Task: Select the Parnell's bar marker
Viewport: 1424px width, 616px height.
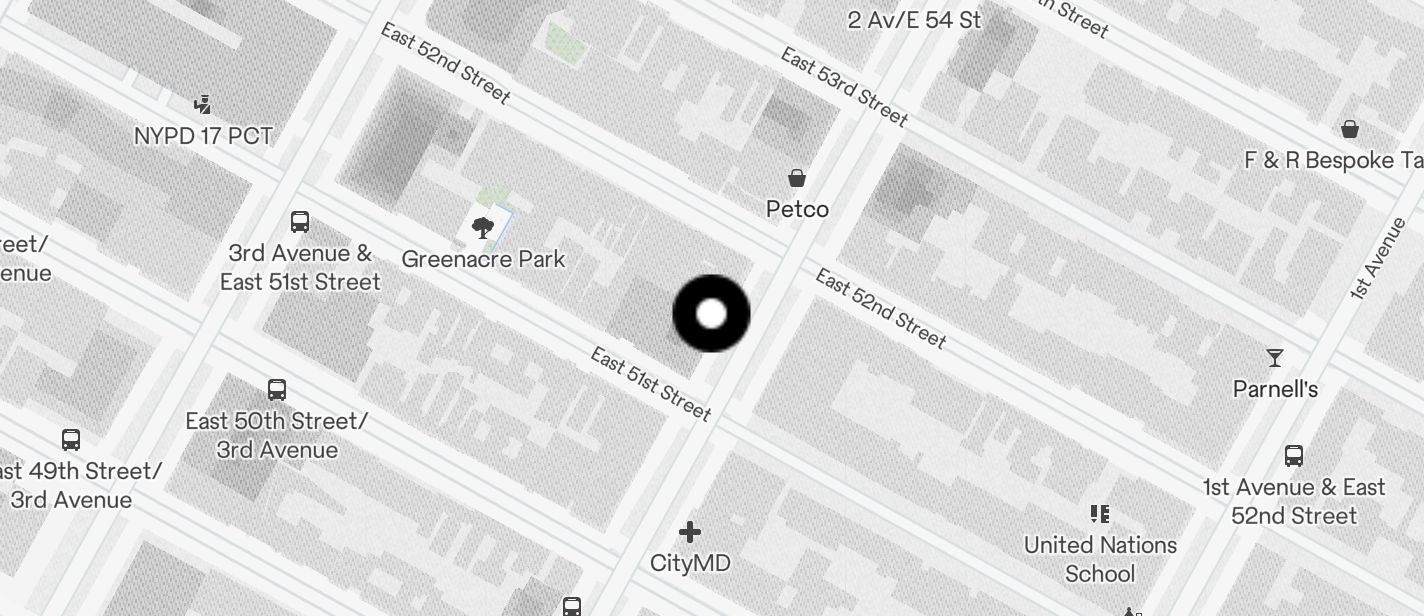Action: (1274, 358)
